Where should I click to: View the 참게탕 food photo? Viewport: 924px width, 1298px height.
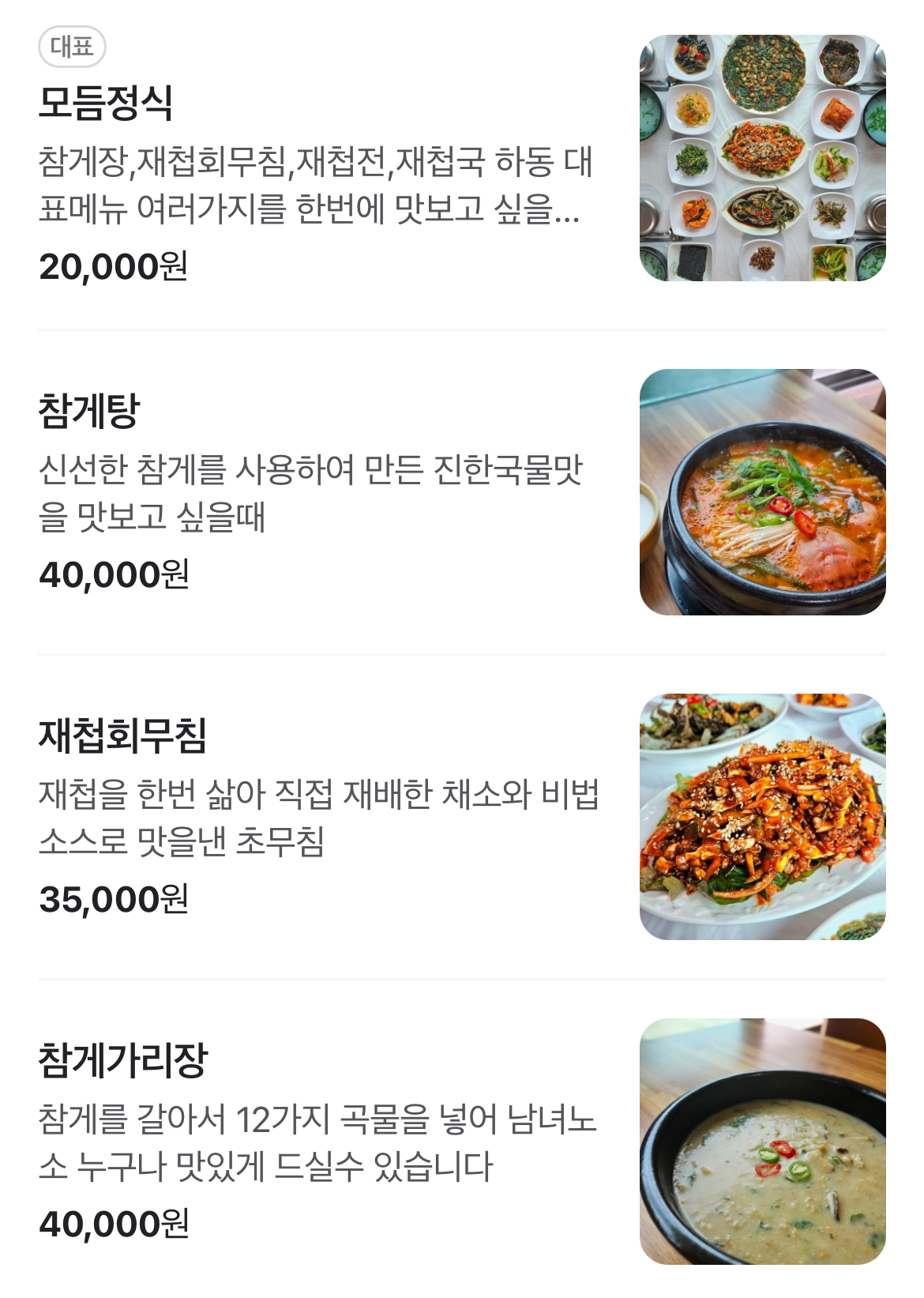click(762, 492)
